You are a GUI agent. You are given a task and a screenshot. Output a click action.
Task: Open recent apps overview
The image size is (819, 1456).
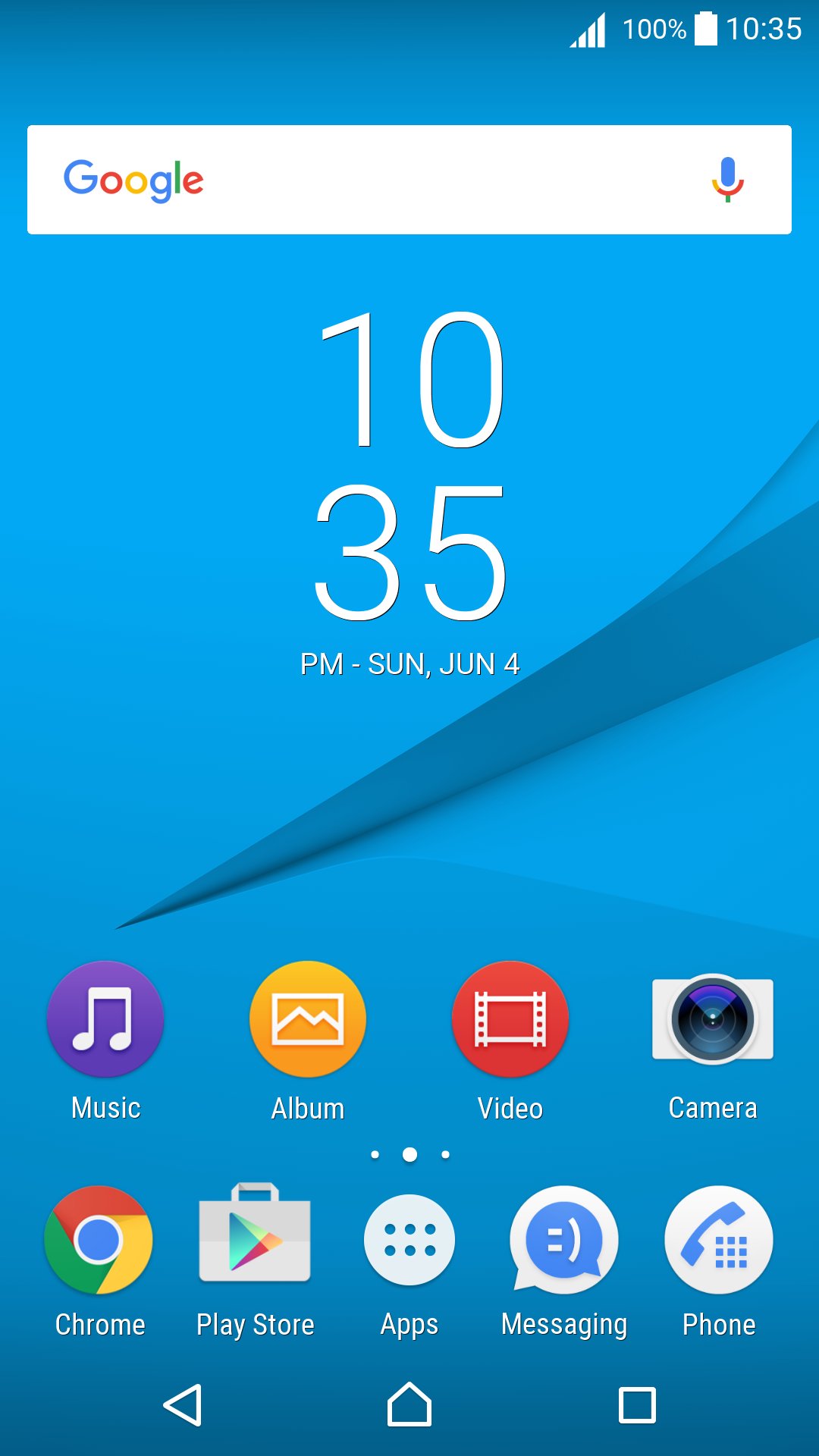(x=637, y=1405)
